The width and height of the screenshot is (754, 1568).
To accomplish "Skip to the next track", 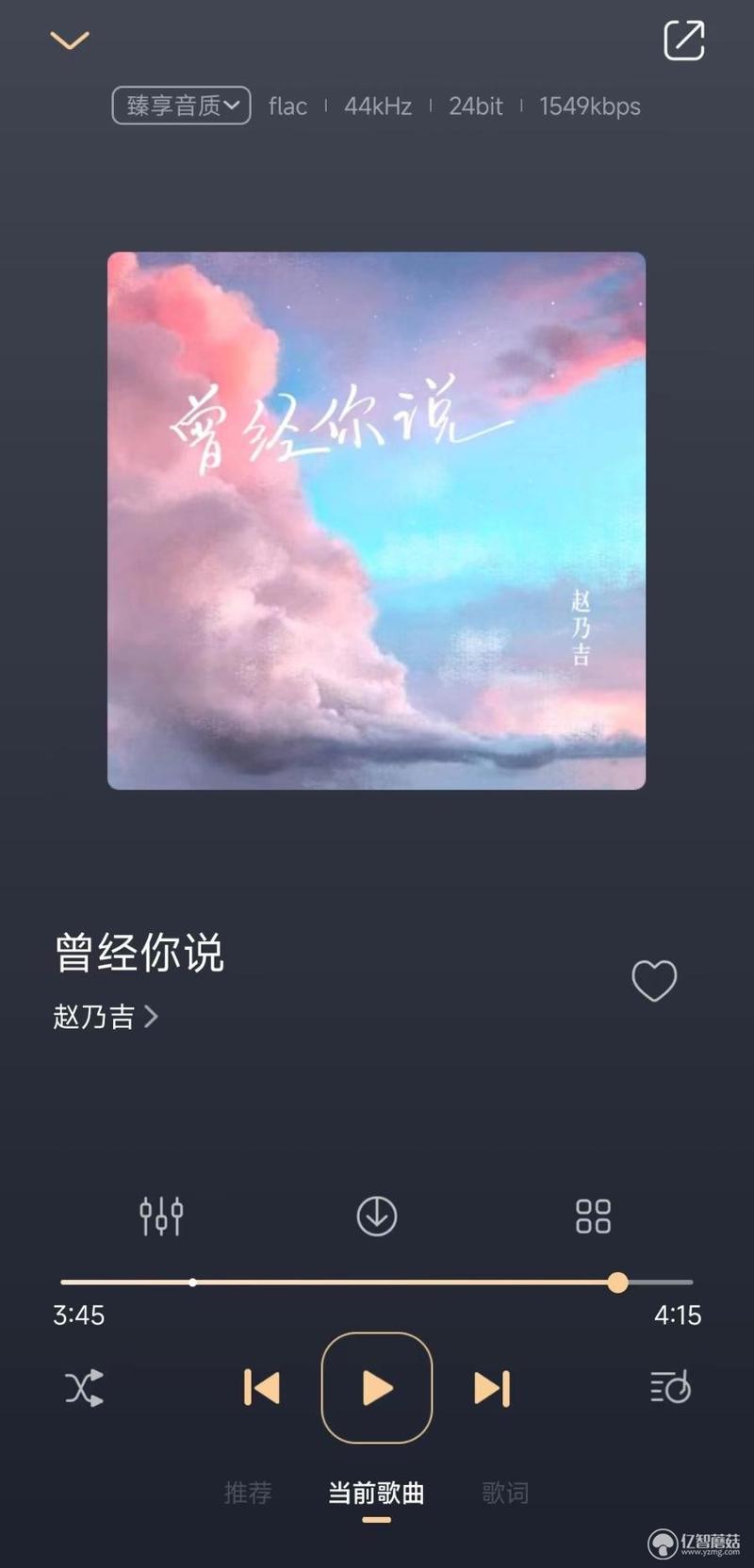I will [x=492, y=1388].
